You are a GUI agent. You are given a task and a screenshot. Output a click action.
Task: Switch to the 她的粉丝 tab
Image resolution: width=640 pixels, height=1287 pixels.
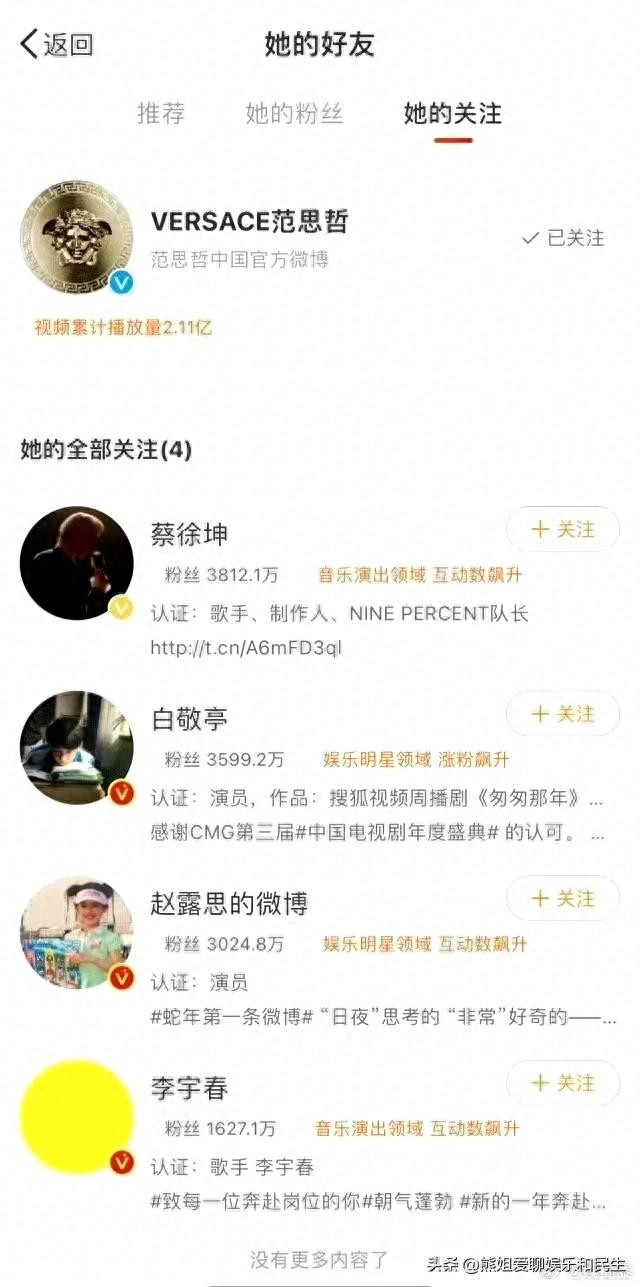(x=294, y=114)
